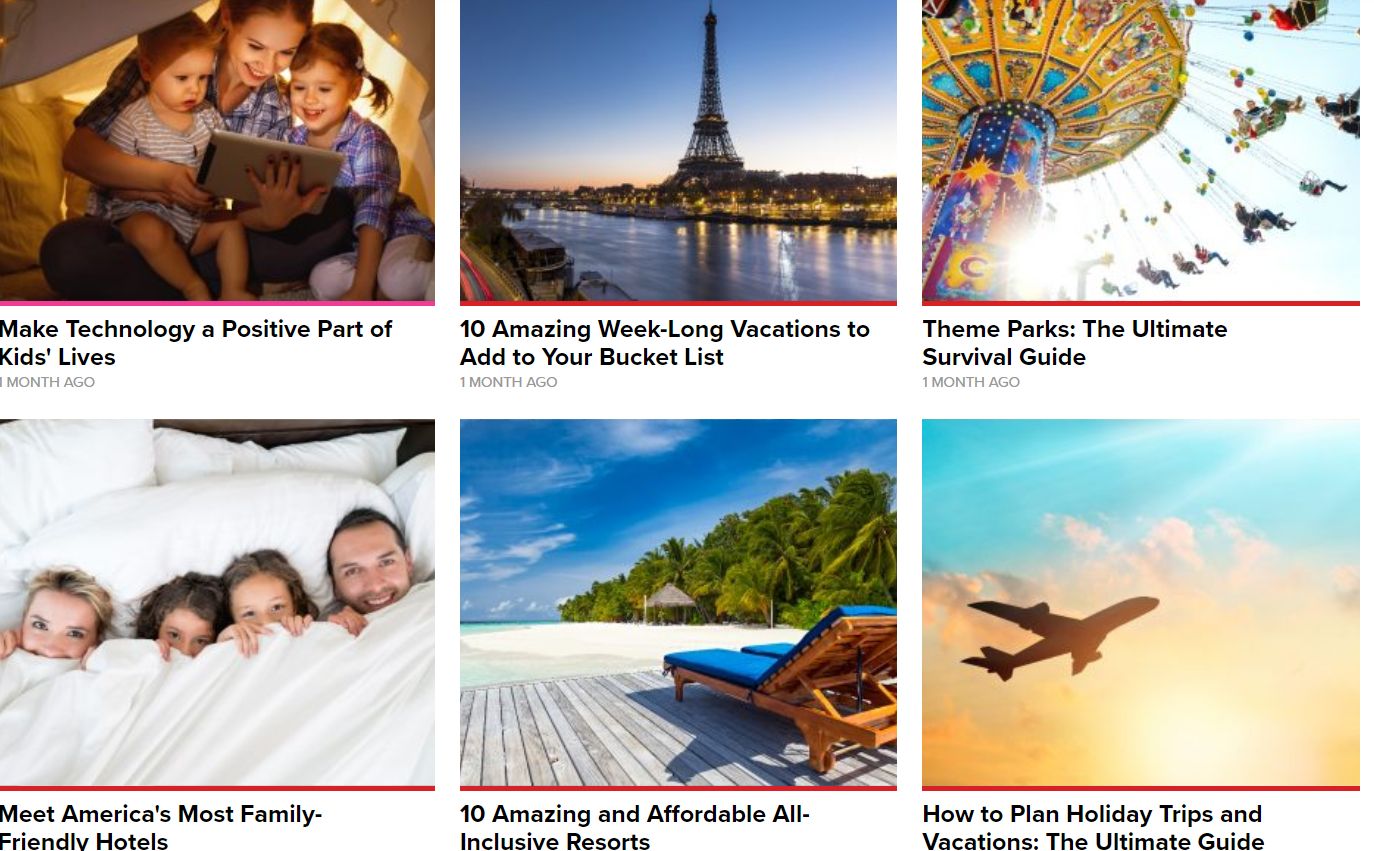This screenshot has height=851, width=1374.
Task: Open the kids and technology article image
Action: [x=217, y=150]
